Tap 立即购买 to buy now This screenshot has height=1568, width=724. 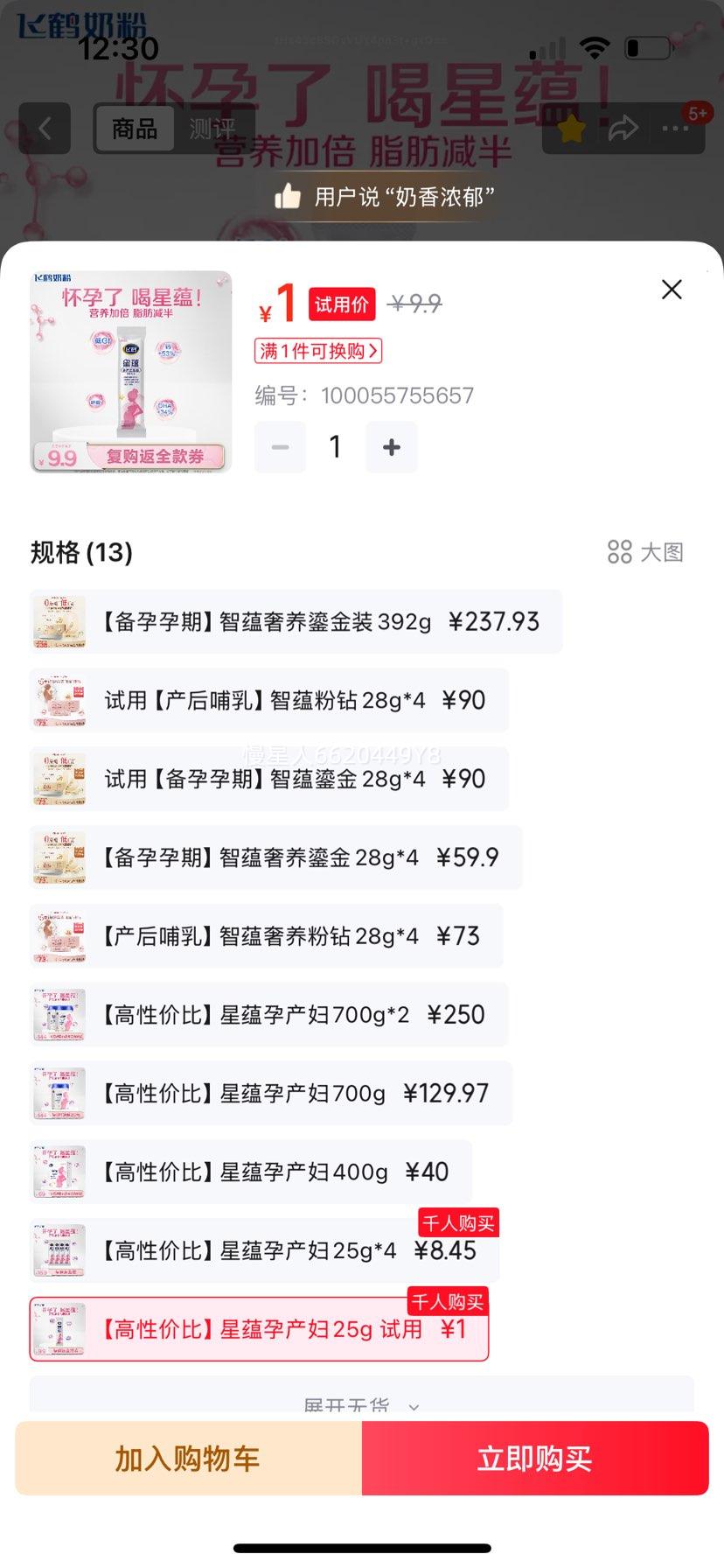pyautogui.click(x=534, y=1459)
